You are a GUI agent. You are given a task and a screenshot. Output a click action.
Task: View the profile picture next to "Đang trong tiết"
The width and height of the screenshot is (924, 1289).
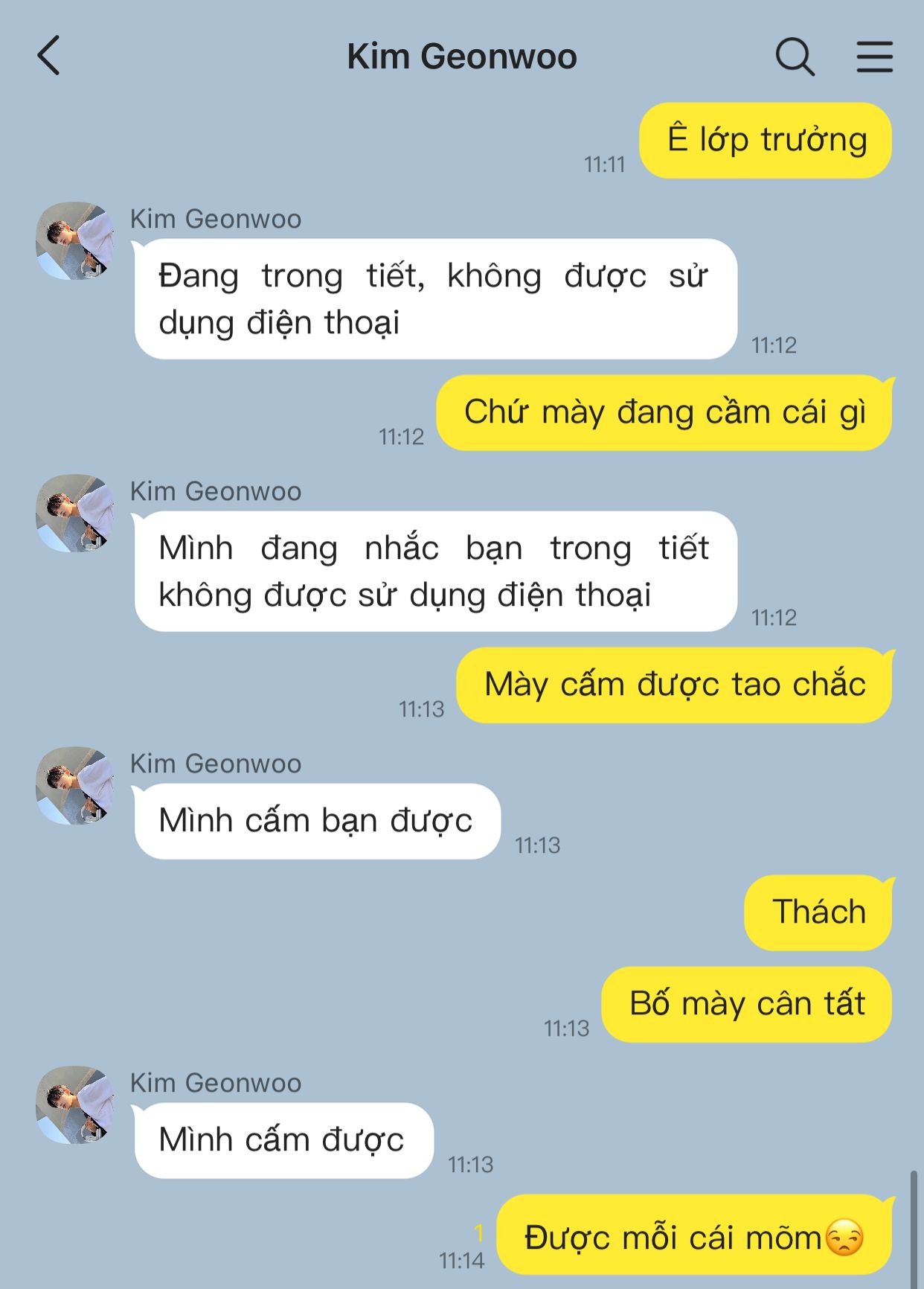point(74,240)
